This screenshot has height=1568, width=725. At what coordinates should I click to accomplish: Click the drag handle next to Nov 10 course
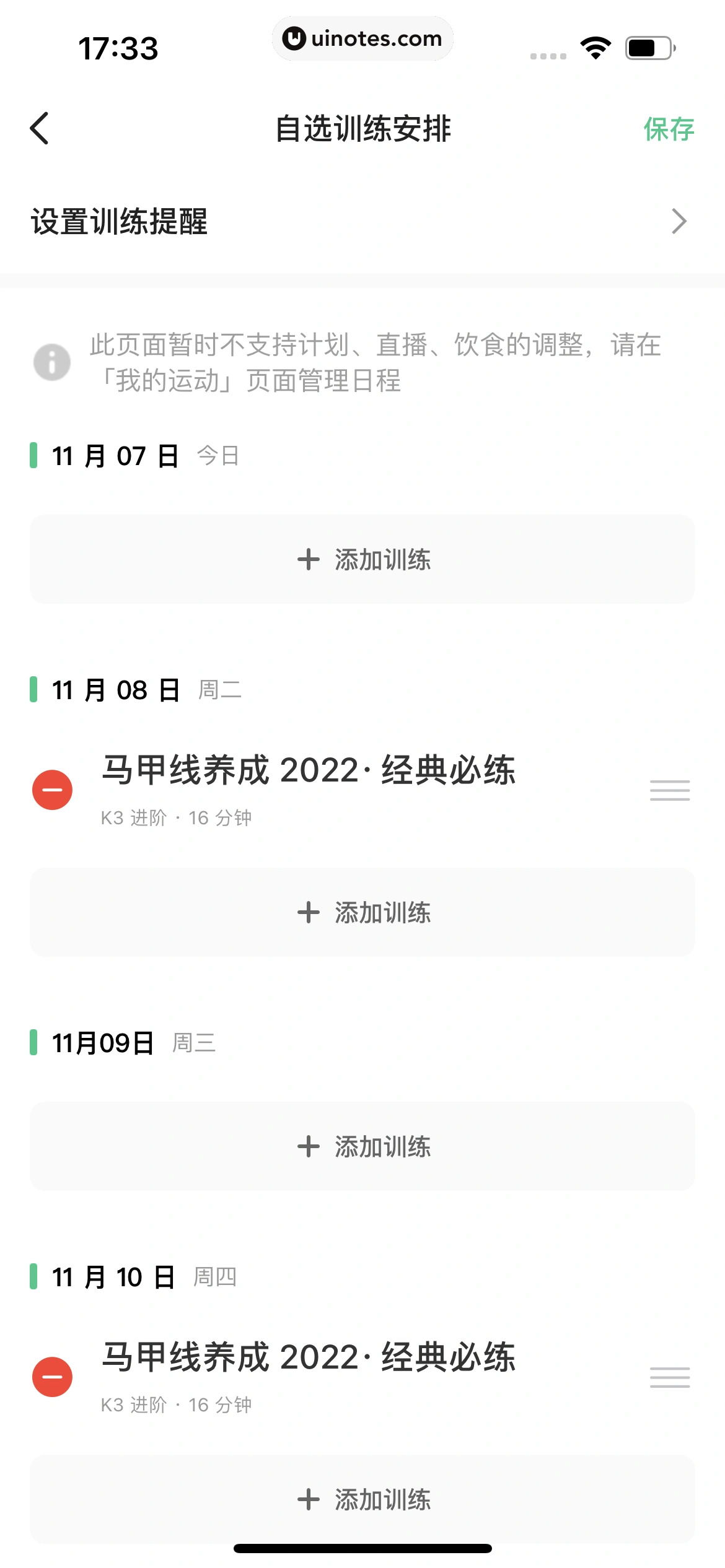(x=669, y=1376)
